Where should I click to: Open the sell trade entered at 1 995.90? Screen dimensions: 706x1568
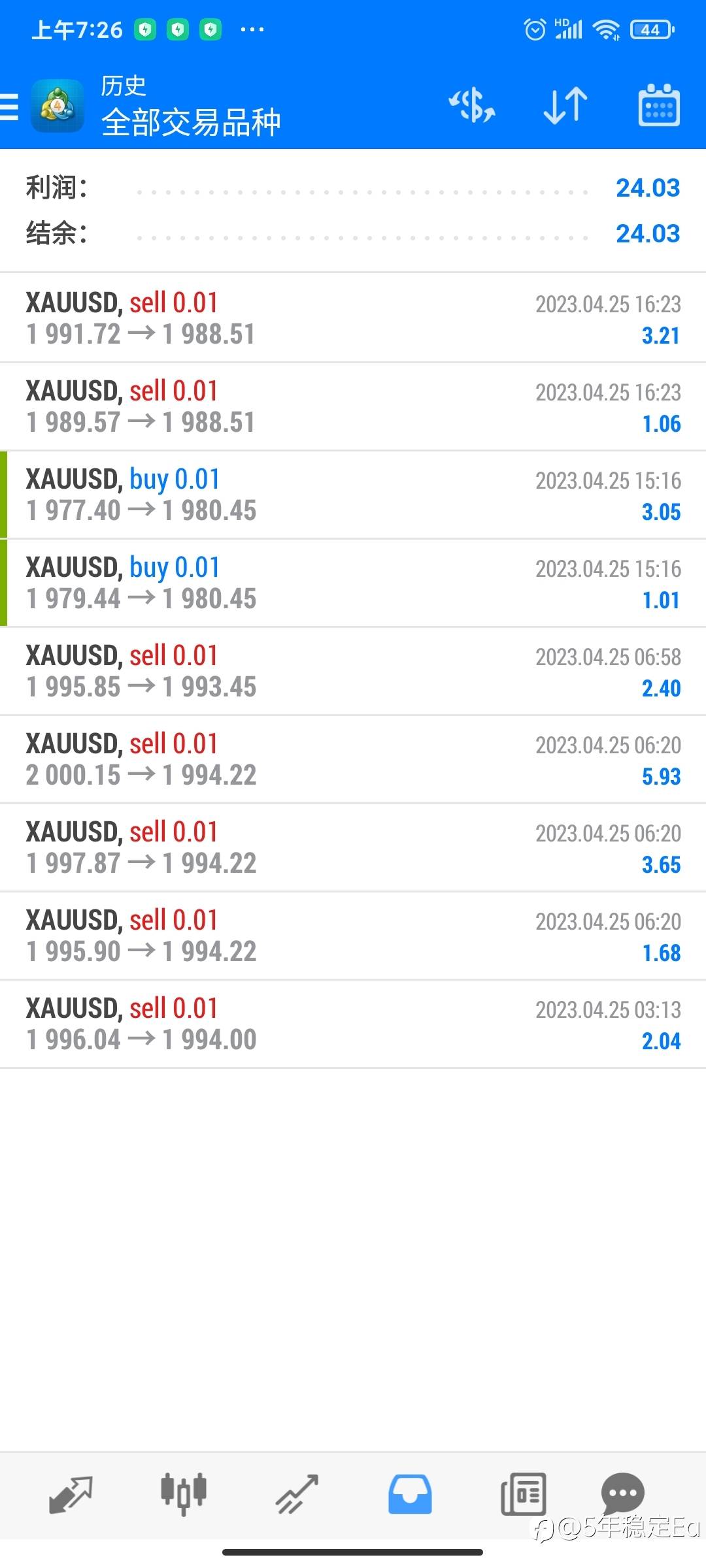point(353,936)
